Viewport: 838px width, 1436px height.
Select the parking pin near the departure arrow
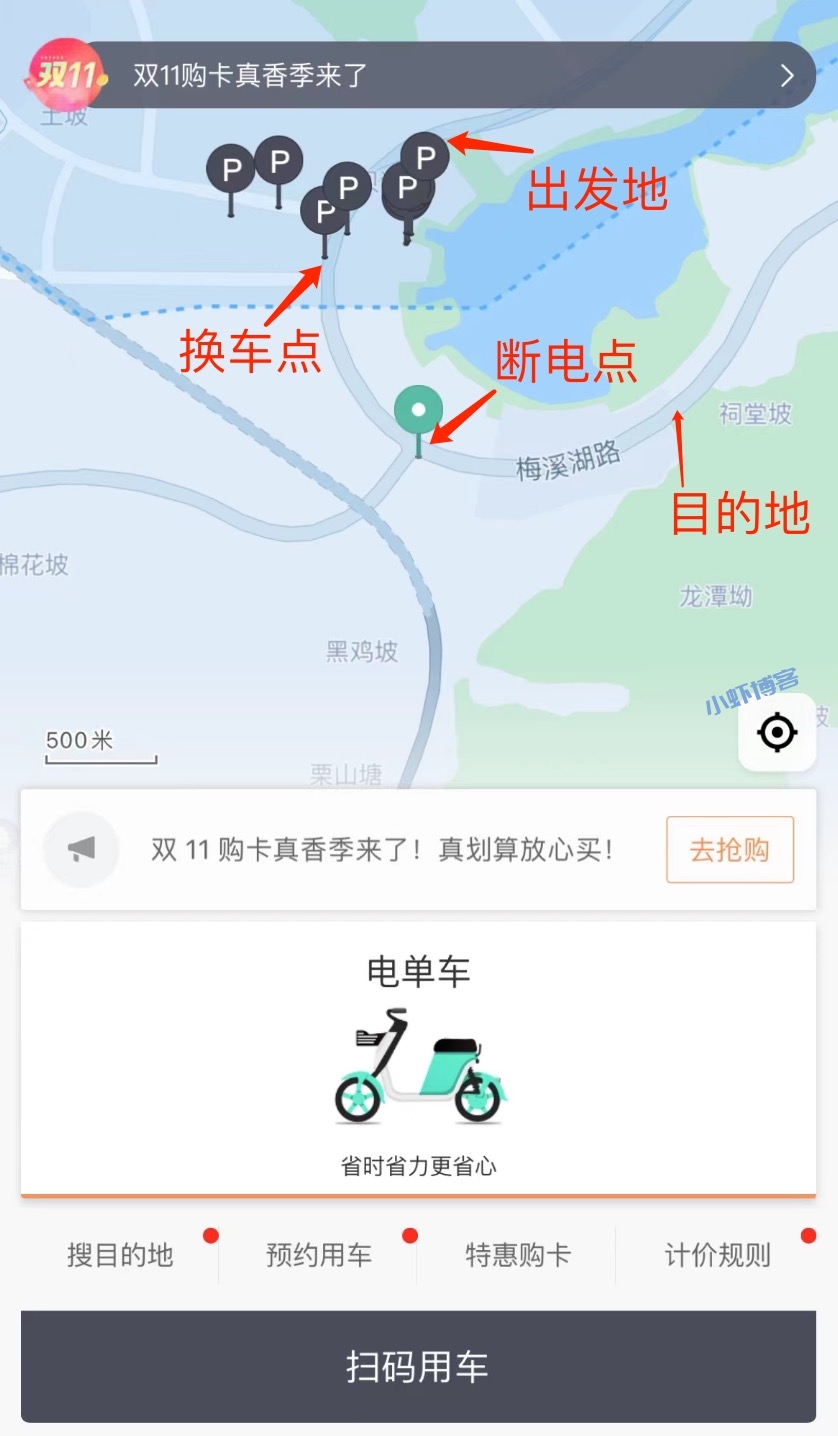(x=424, y=158)
